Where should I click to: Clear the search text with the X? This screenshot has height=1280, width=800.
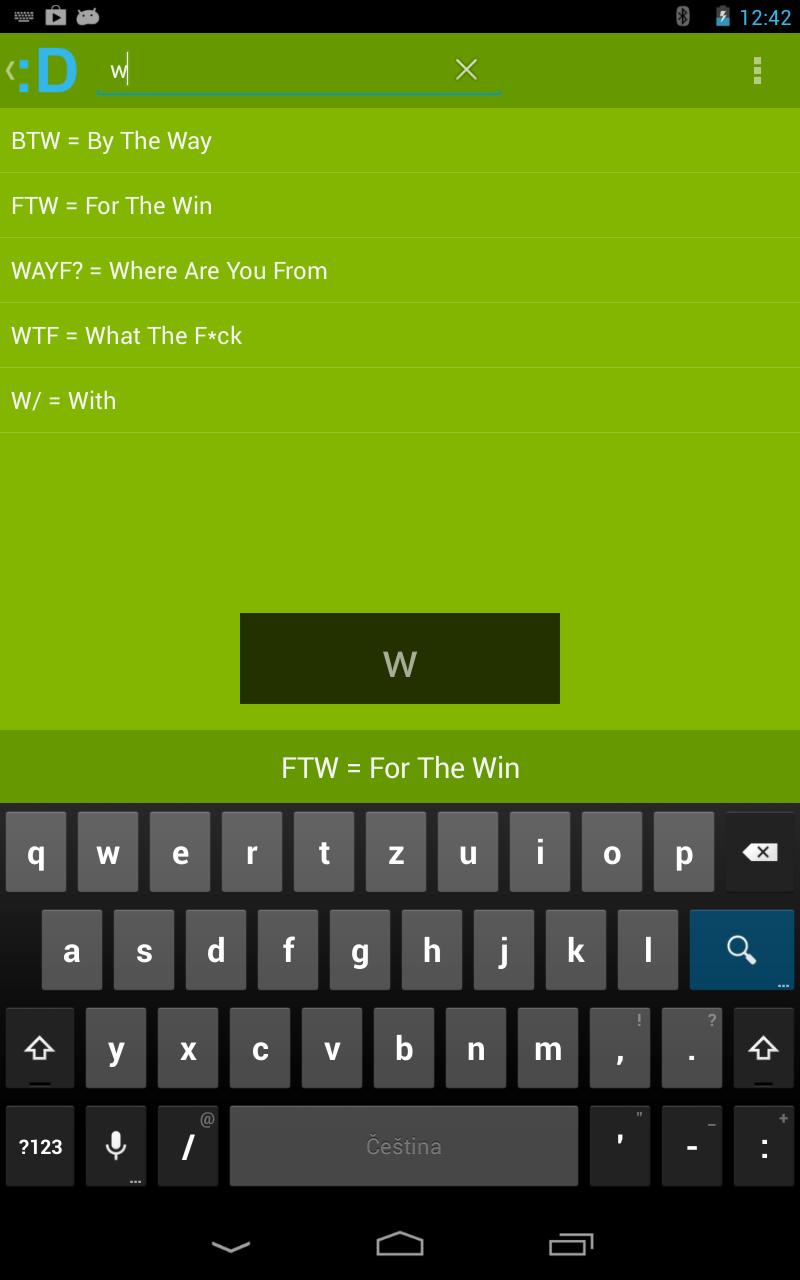pyautogui.click(x=466, y=69)
